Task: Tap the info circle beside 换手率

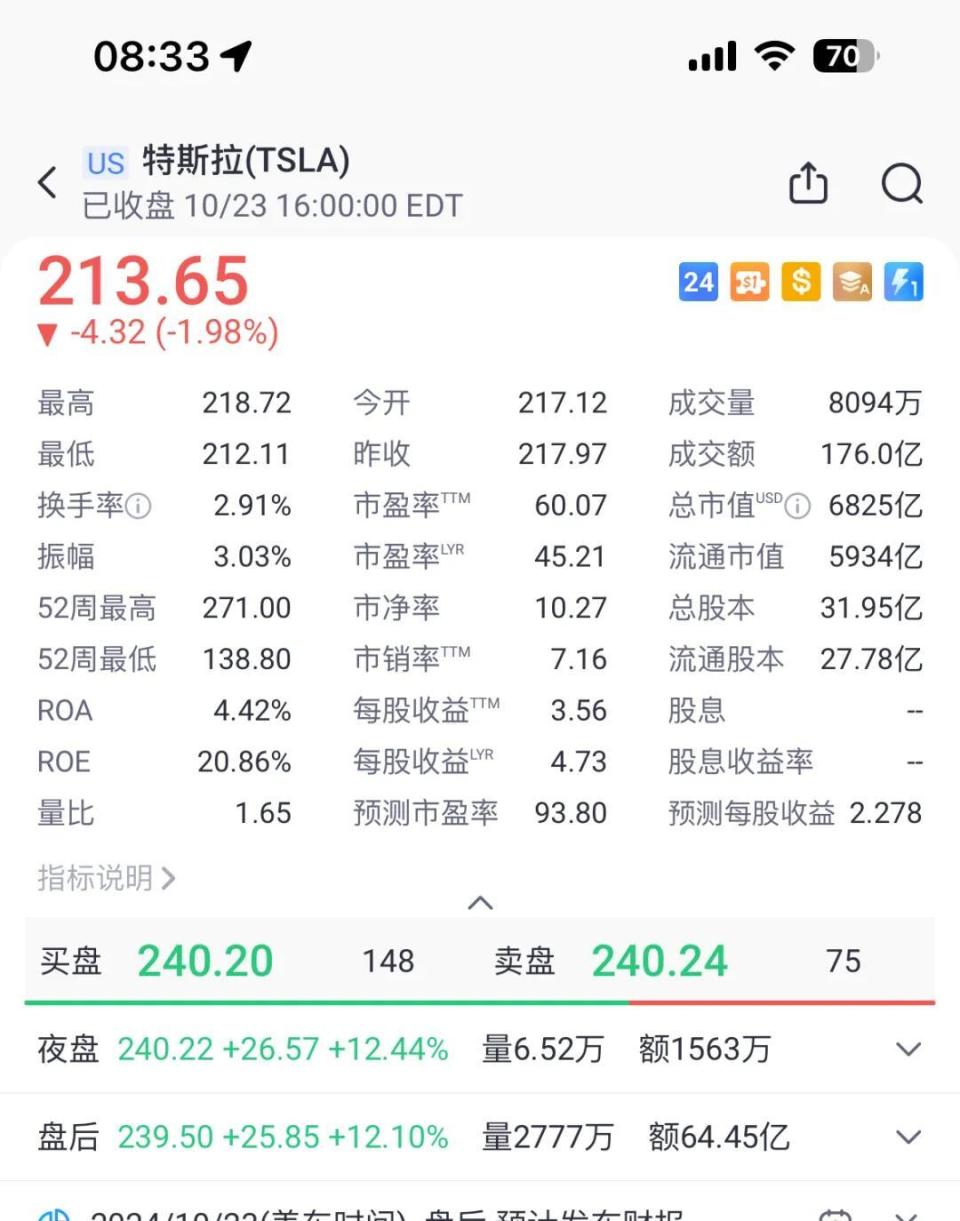Action: (140, 506)
